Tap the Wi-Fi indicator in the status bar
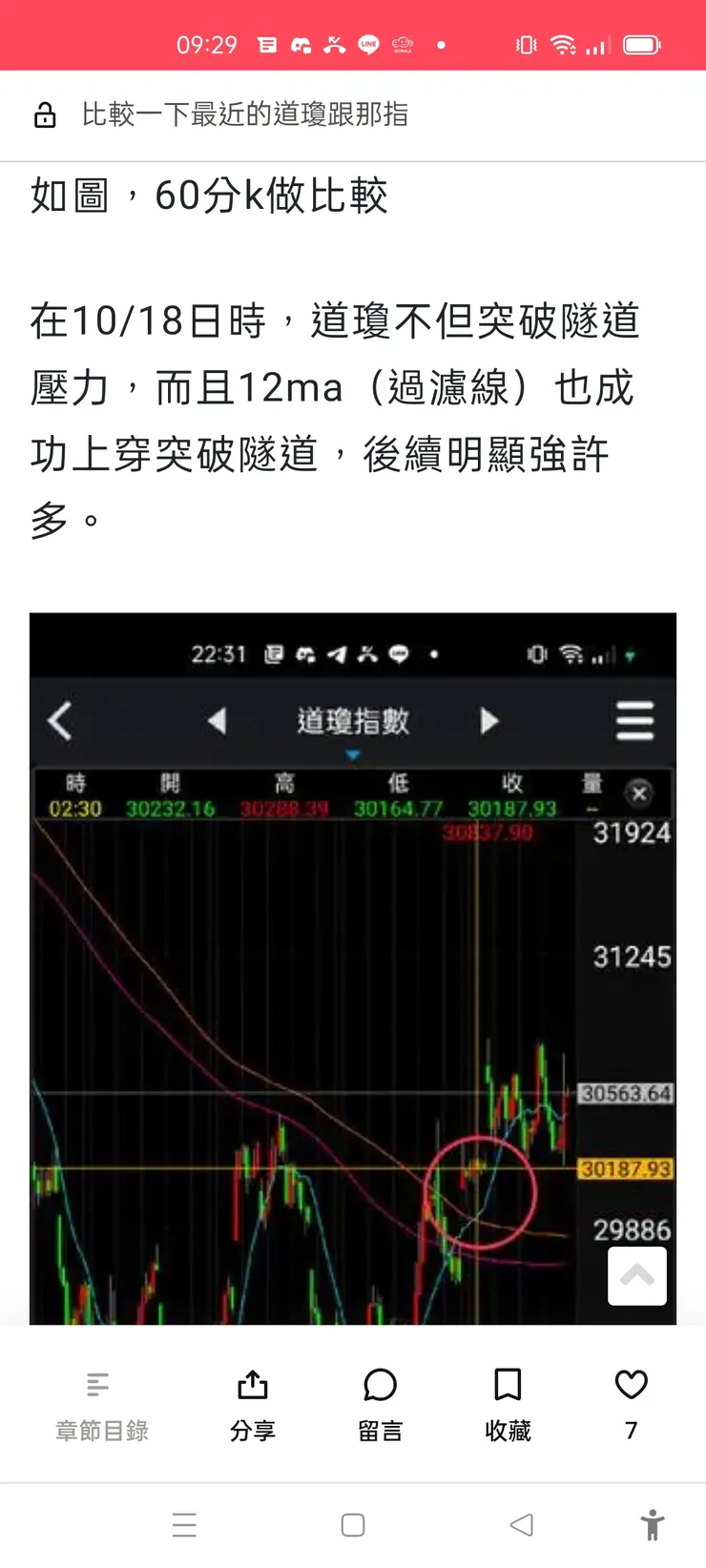This screenshot has width=706, height=1568. point(563,44)
